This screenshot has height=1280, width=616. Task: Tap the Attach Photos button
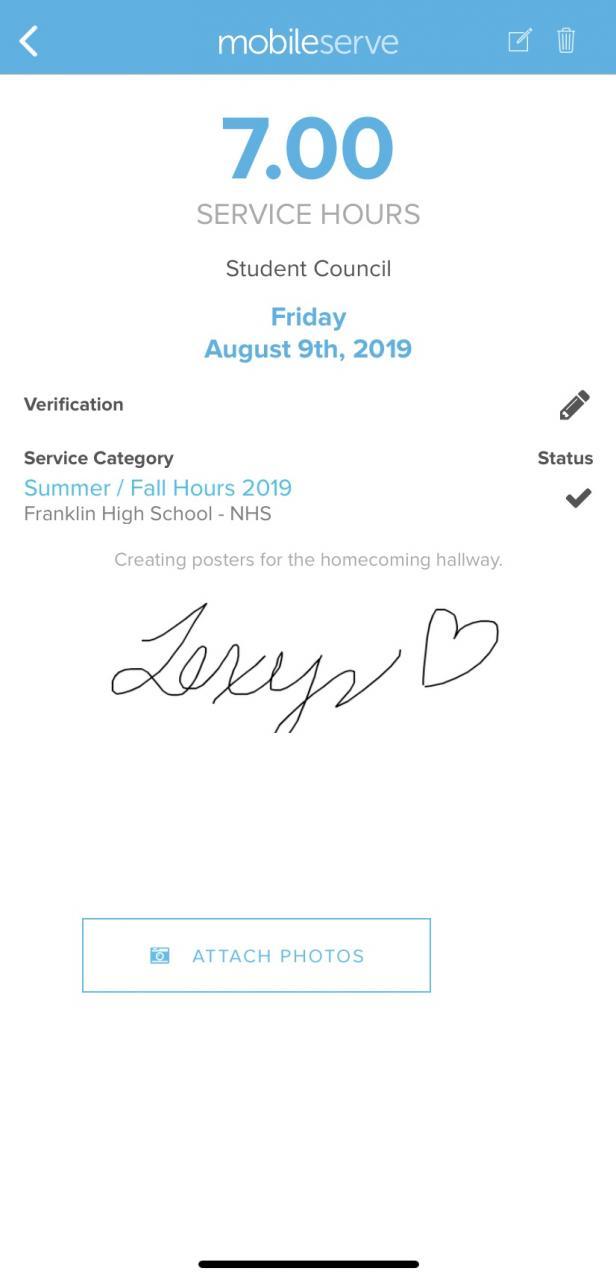pyautogui.click(x=256, y=955)
